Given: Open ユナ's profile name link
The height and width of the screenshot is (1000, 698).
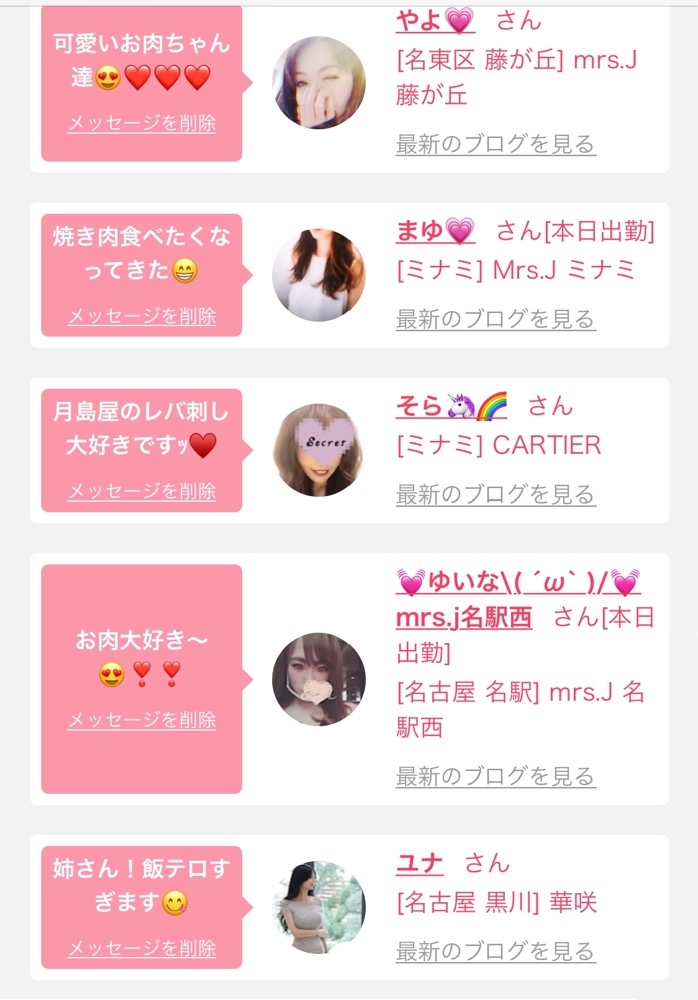Looking at the screenshot, I should coord(419,863).
